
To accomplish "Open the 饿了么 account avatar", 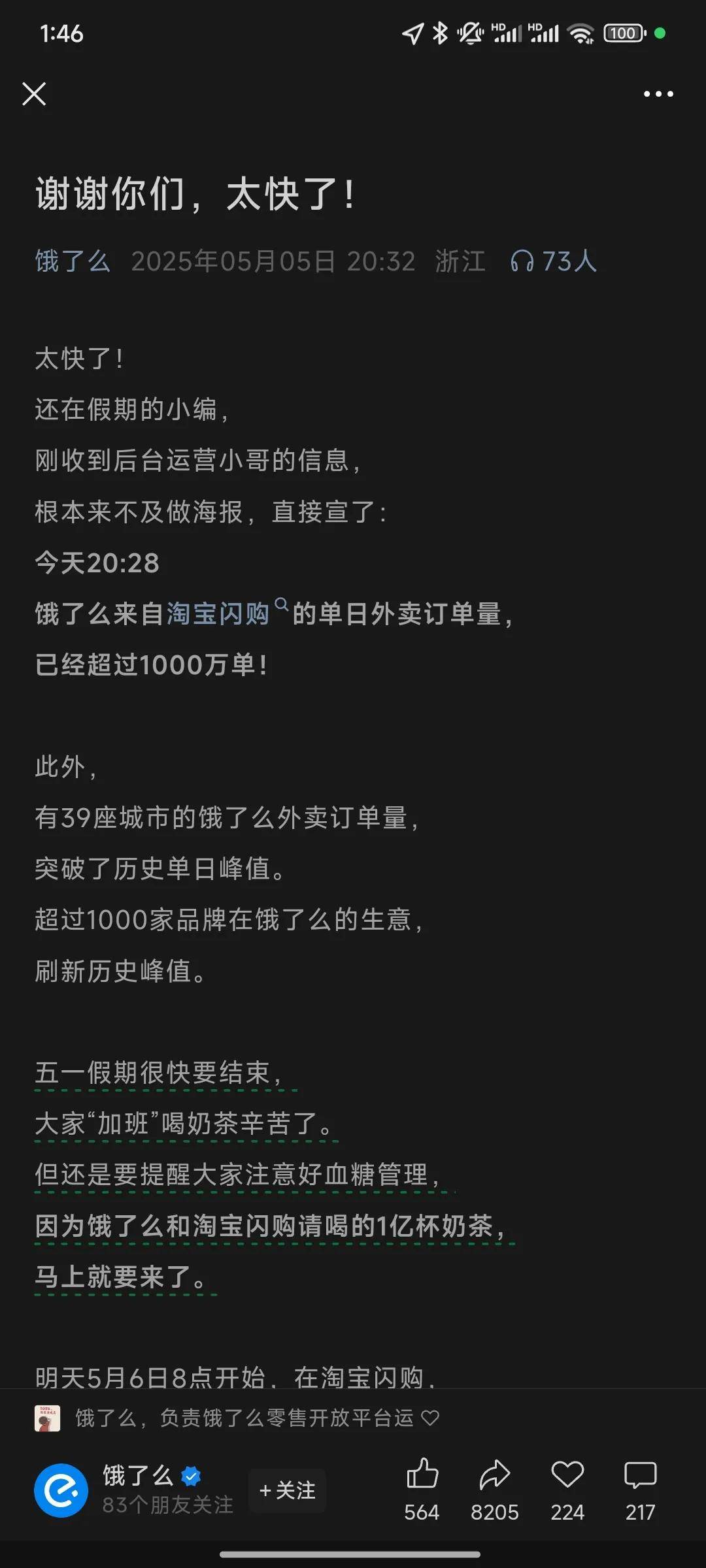I will [61, 1490].
